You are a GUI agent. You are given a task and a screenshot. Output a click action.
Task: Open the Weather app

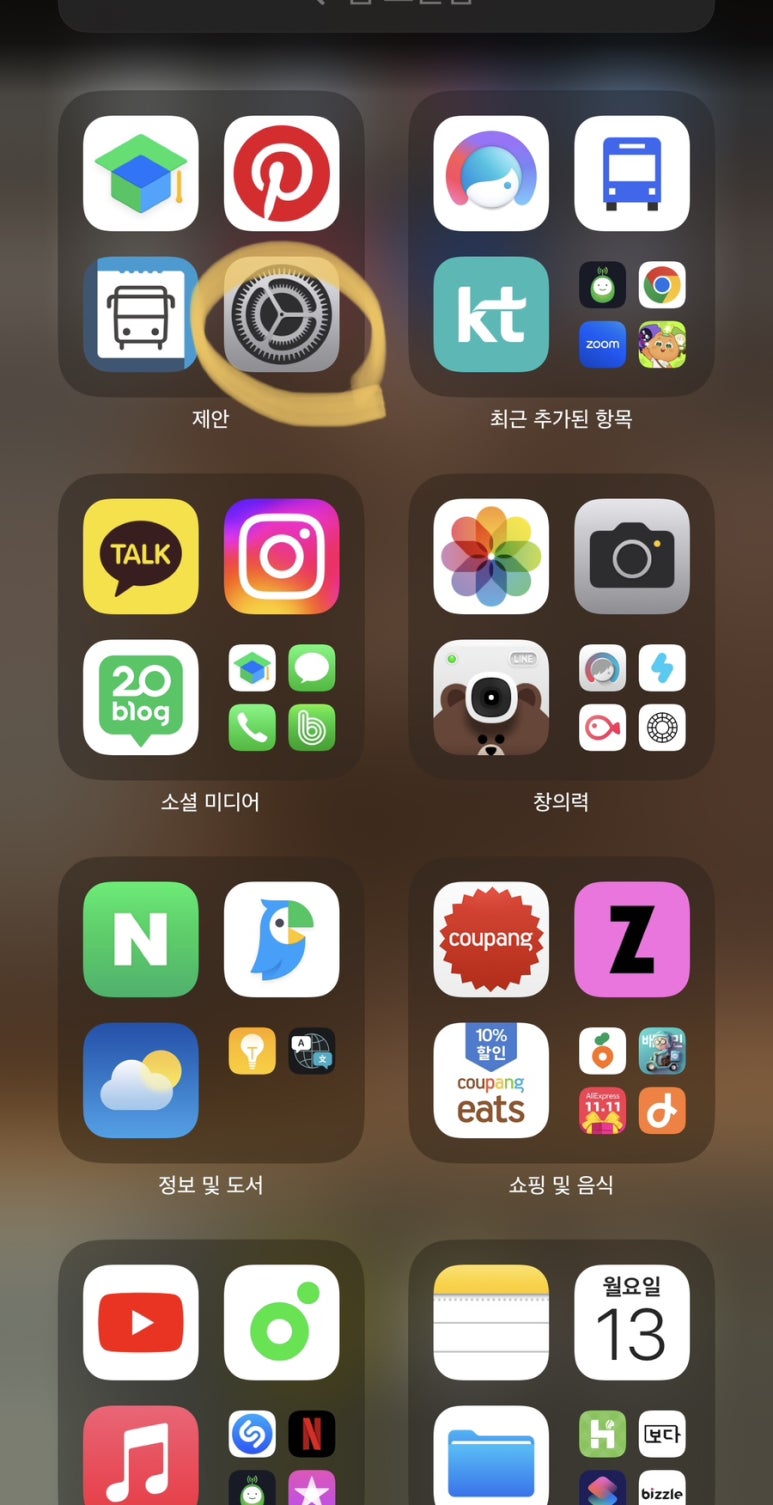(140, 1080)
